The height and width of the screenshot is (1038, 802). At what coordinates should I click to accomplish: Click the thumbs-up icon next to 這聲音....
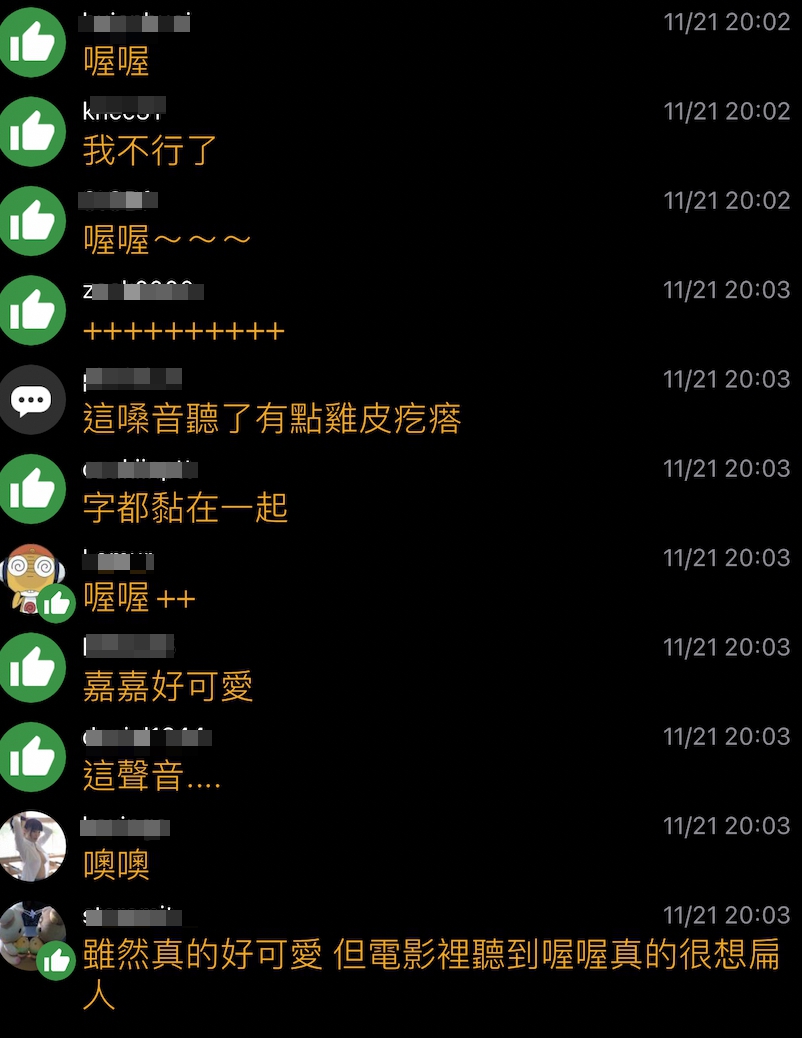coord(33,757)
